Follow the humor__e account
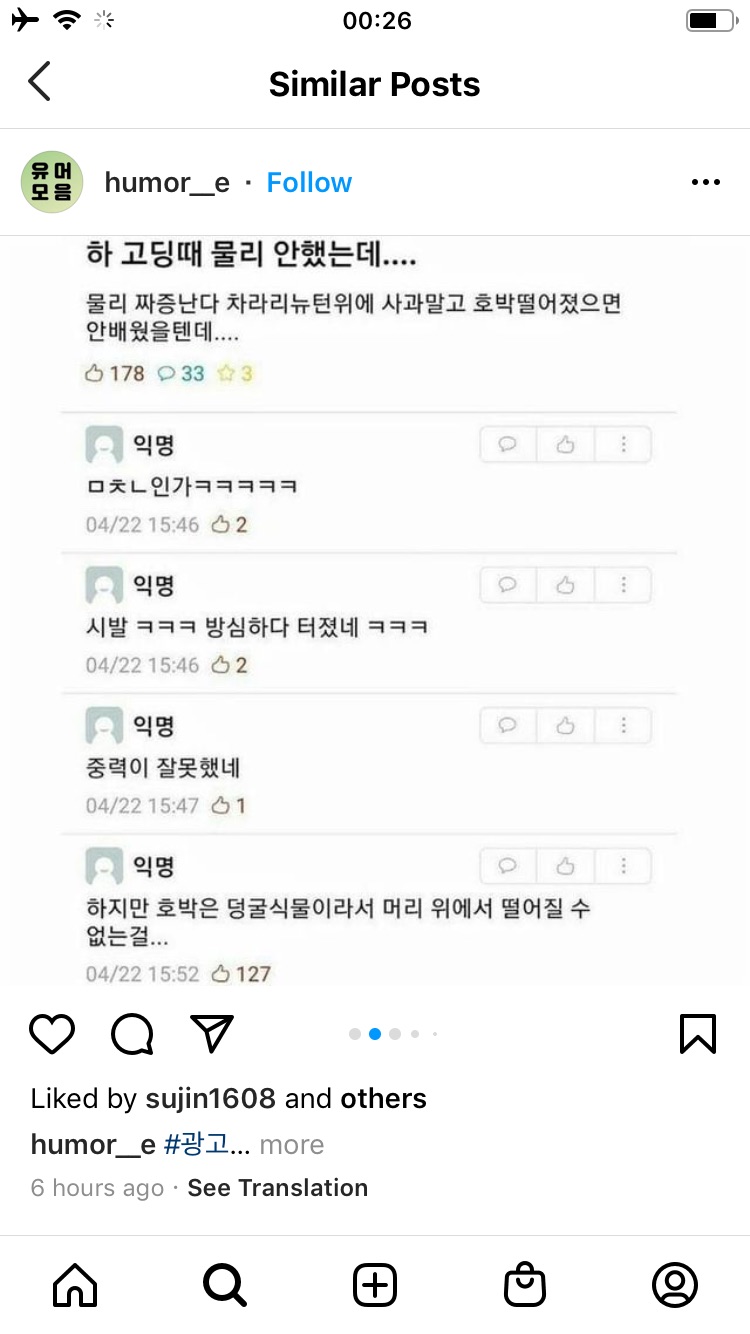750x1334 pixels. [x=309, y=183]
